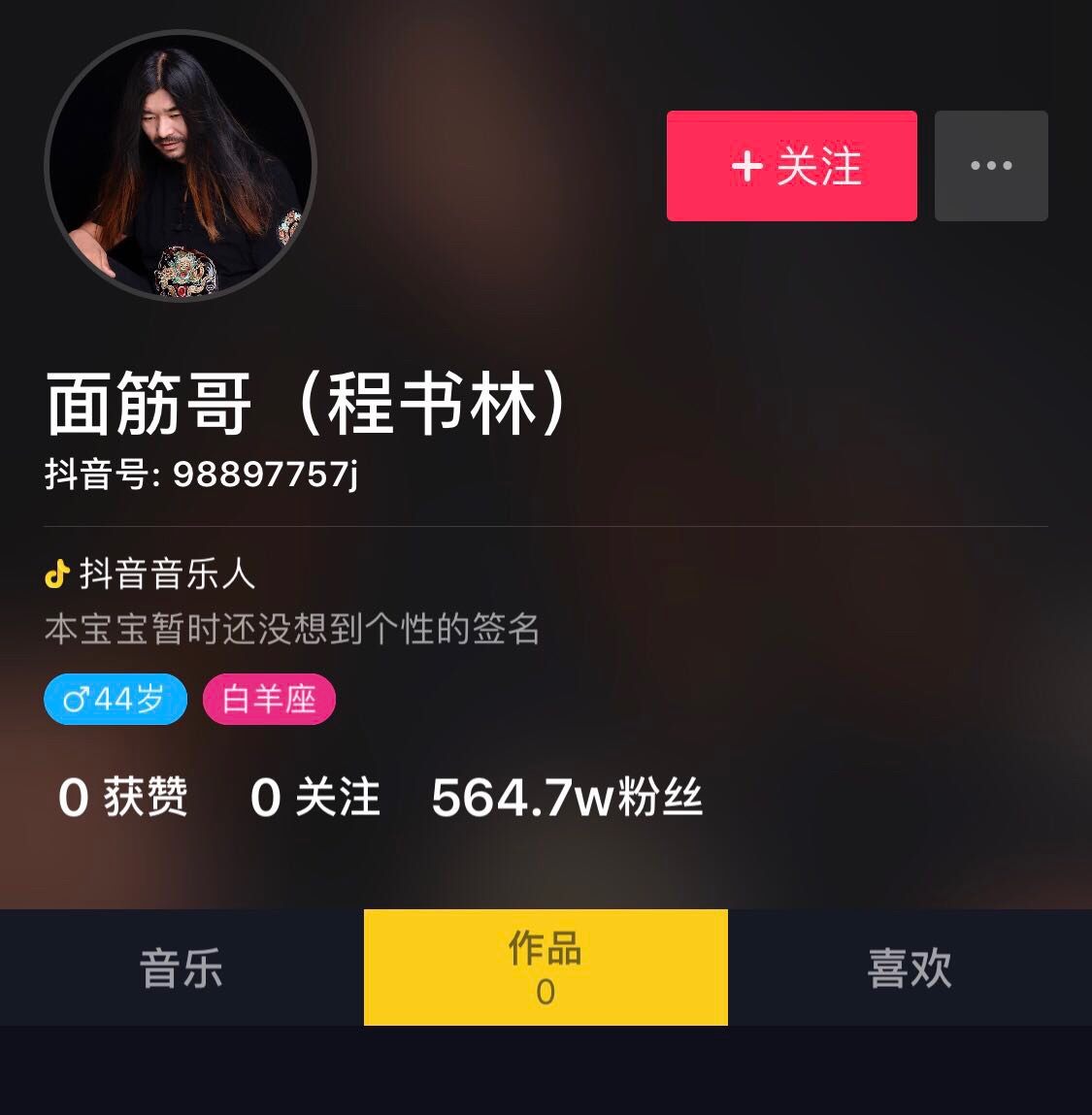Image resolution: width=1092 pixels, height=1115 pixels.
Task: Open the 0 关注 following list
Action: (x=314, y=798)
